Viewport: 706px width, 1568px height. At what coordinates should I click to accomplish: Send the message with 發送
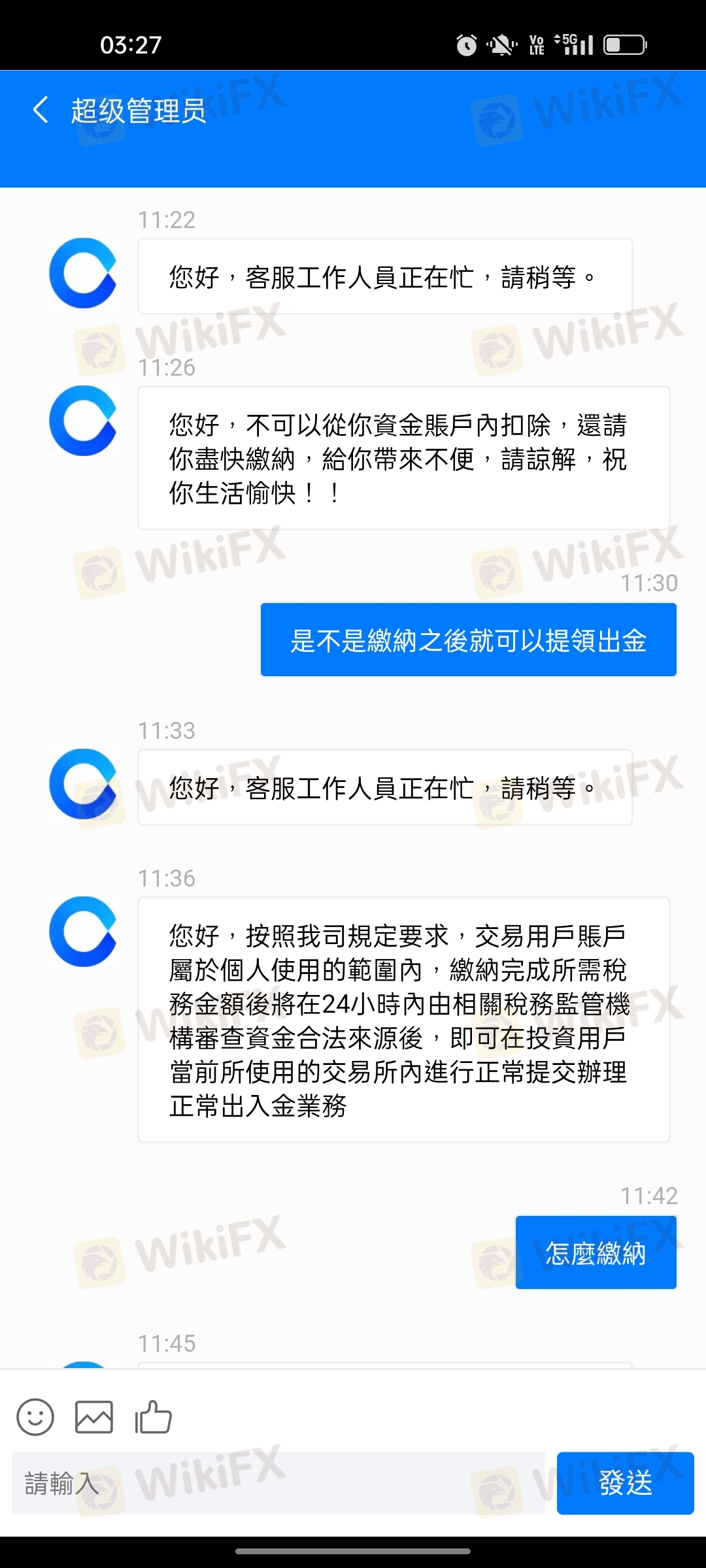(625, 1483)
